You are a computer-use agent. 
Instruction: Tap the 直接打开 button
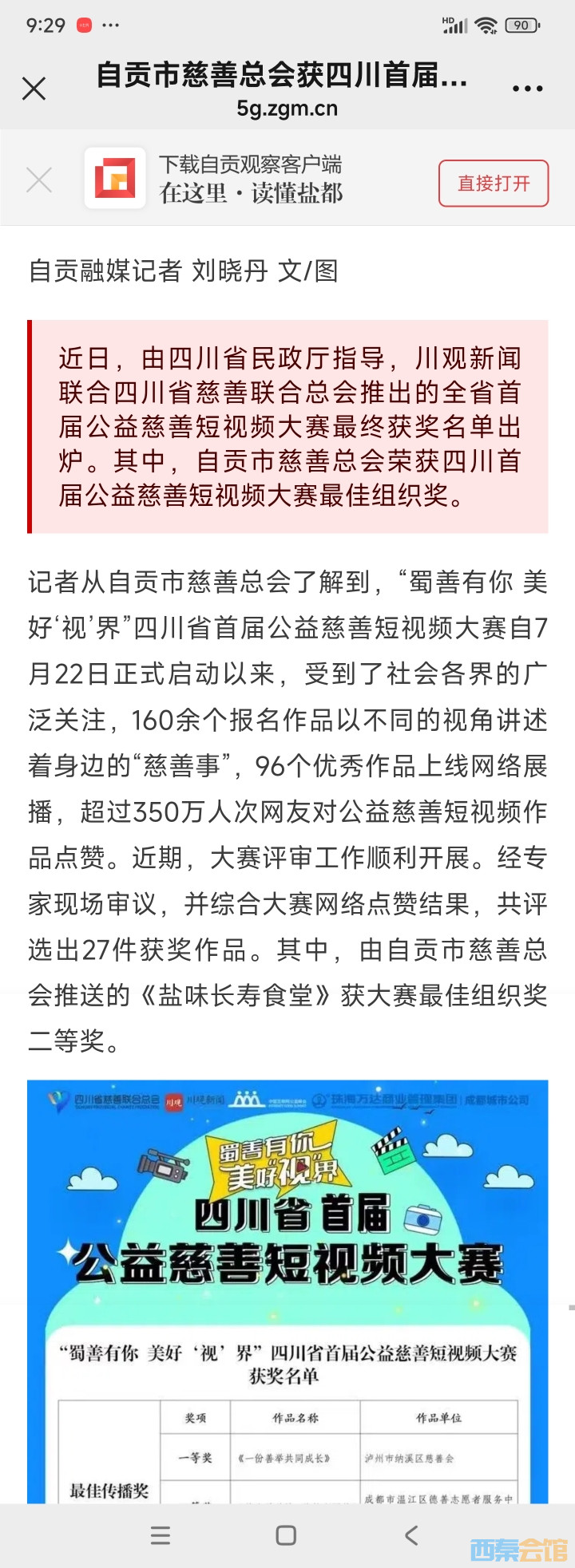point(493,184)
